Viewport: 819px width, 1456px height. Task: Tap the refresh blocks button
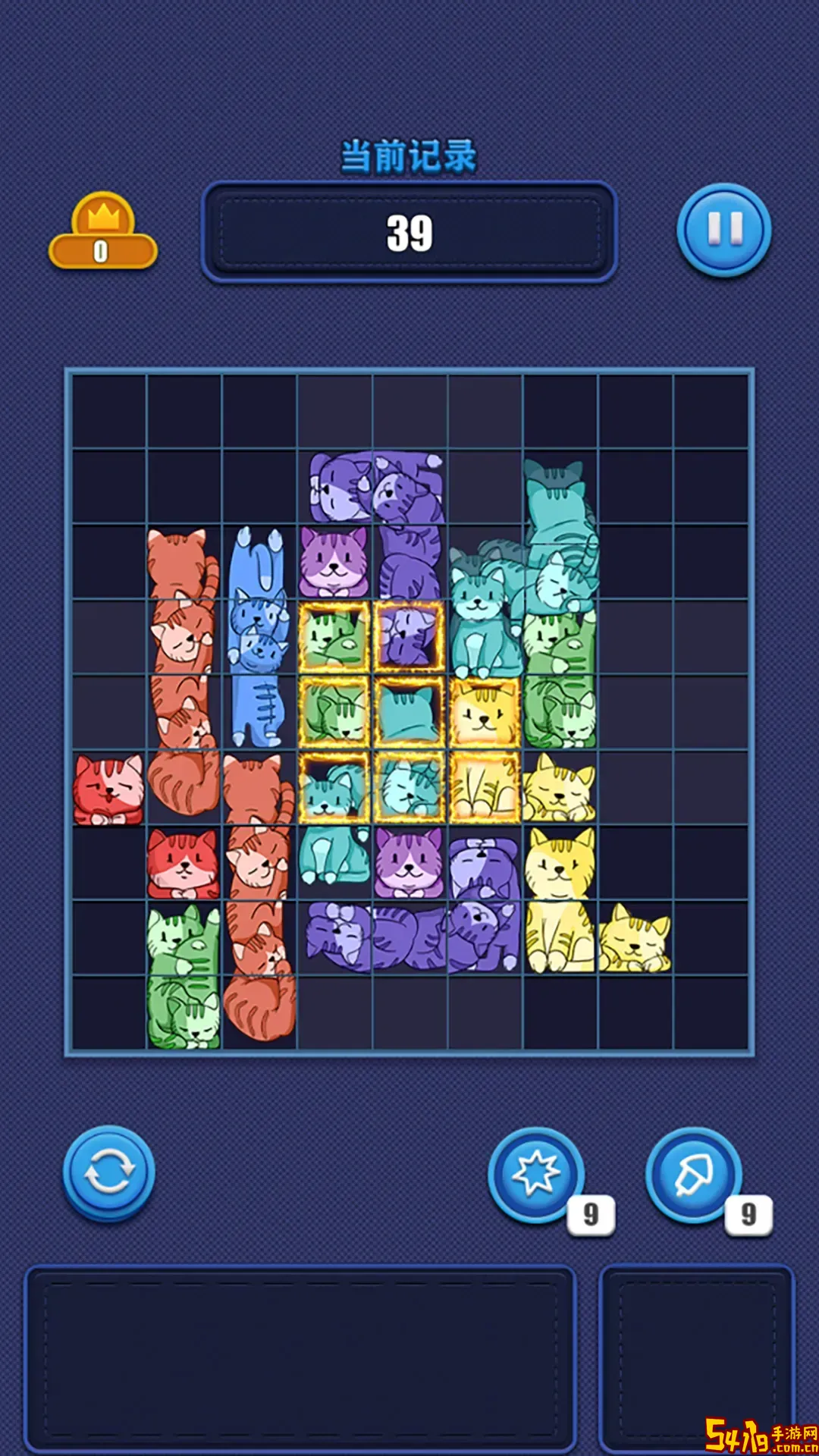108,1172
